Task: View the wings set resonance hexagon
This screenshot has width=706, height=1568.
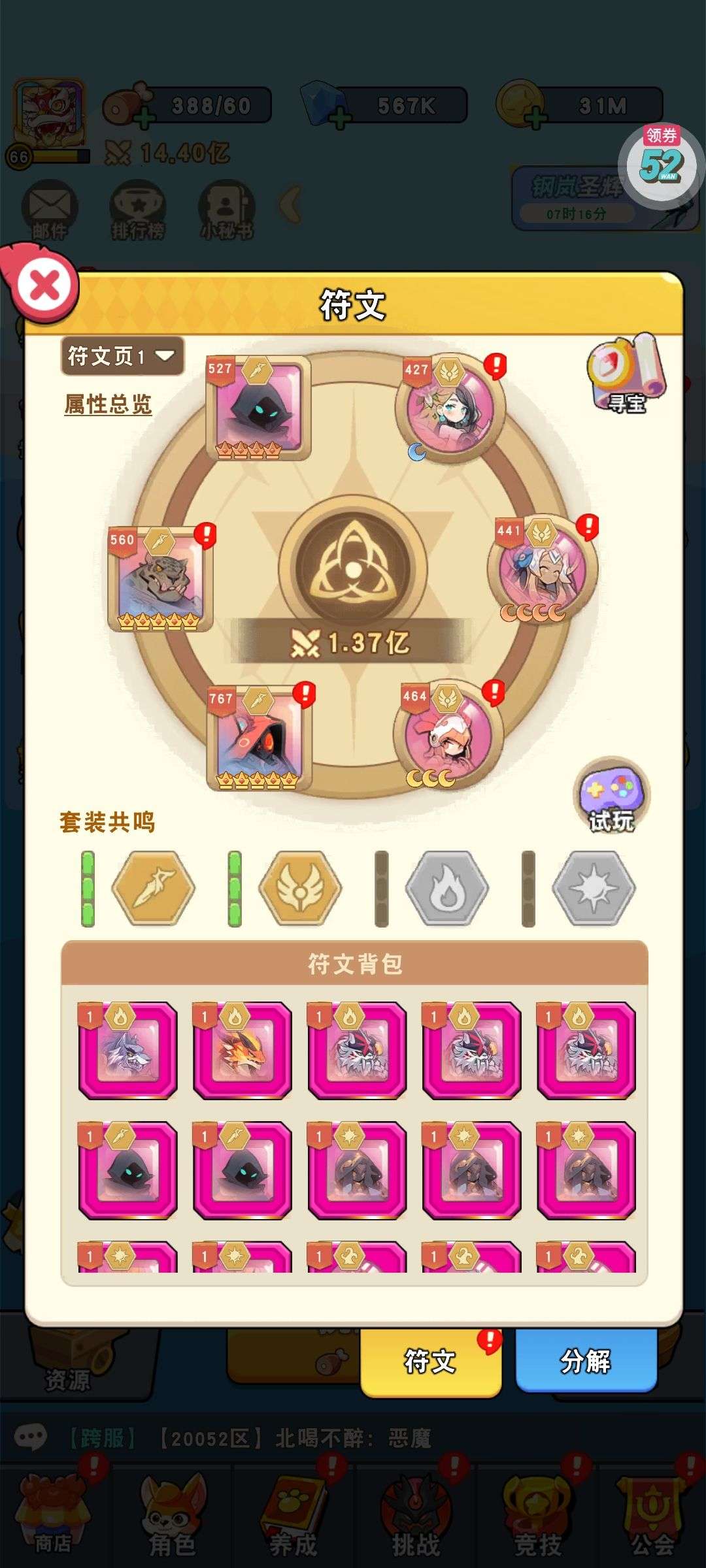Action: (300, 889)
